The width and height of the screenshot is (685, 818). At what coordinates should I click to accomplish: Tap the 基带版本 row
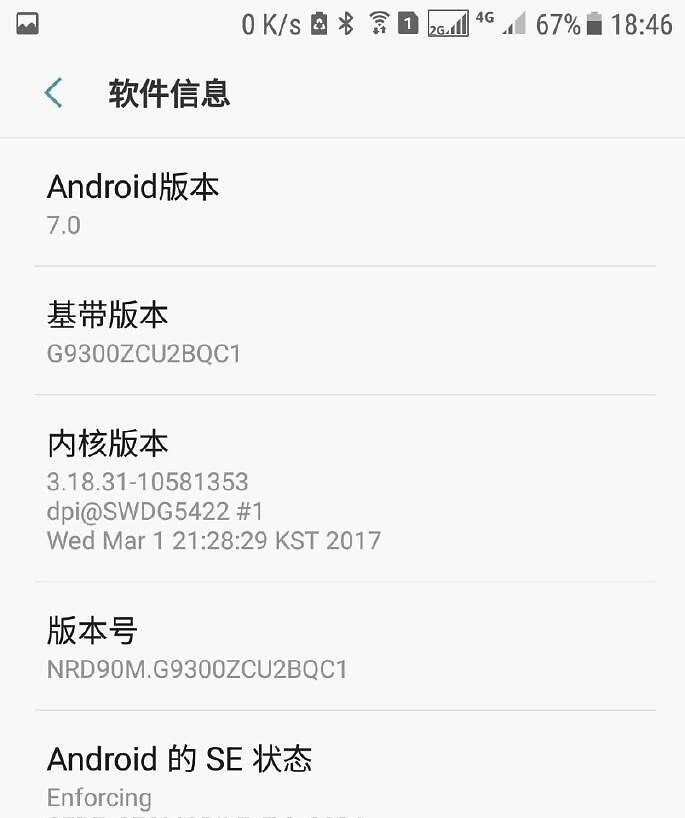click(x=342, y=332)
